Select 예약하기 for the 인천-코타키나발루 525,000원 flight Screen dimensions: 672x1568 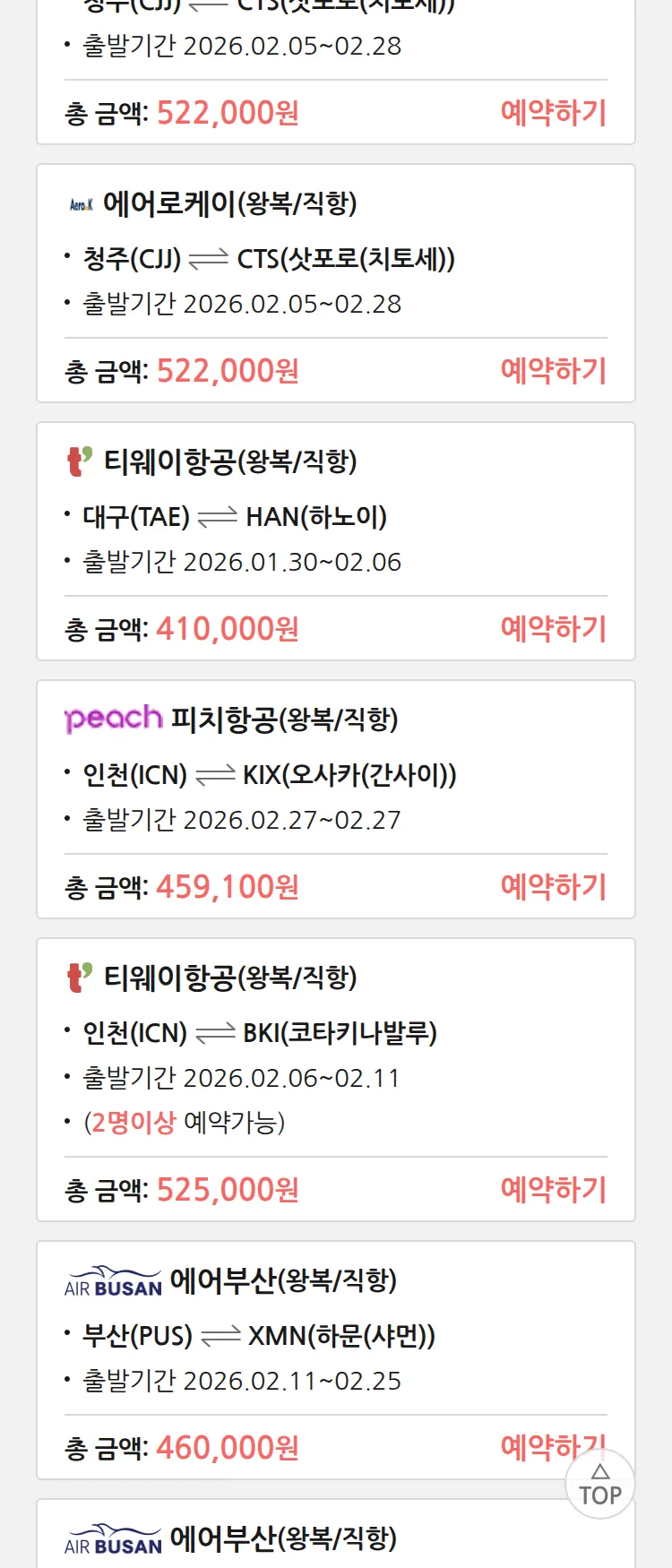coord(553,1189)
